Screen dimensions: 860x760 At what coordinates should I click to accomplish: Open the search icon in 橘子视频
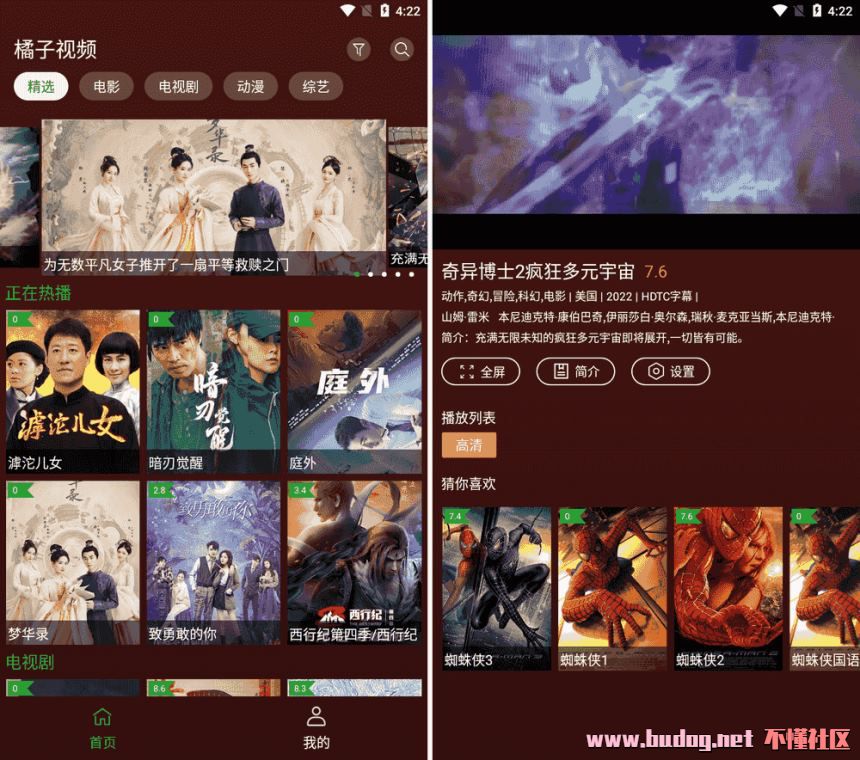click(x=402, y=50)
